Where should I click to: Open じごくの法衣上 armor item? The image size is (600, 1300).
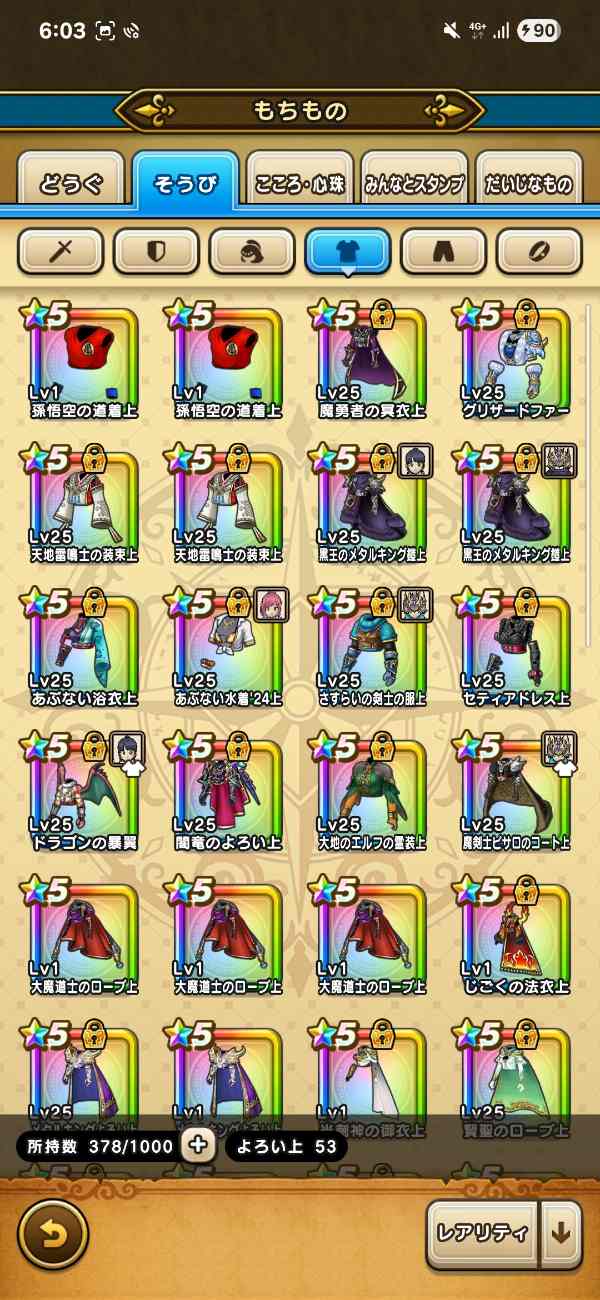tap(515, 935)
